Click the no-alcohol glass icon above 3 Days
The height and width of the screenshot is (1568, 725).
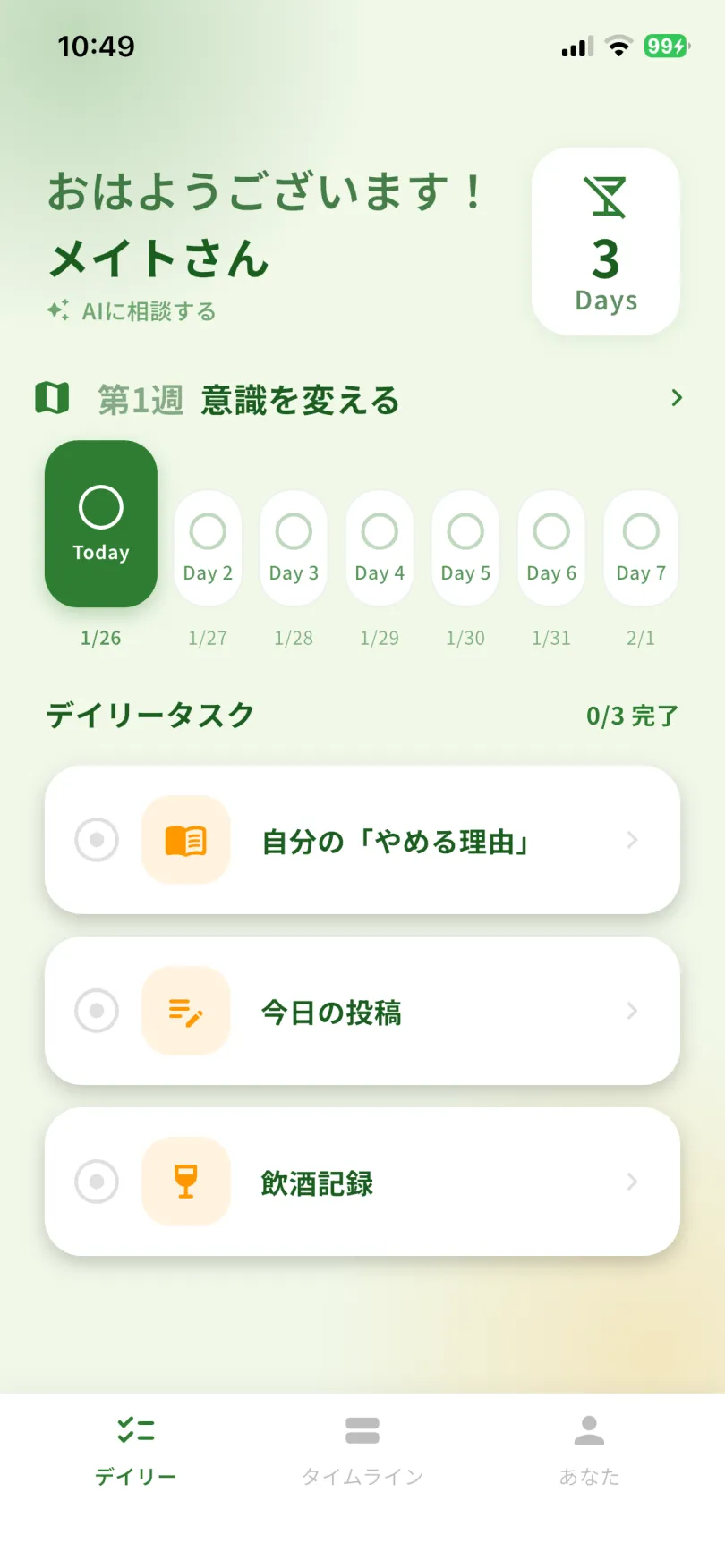click(606, 199)
